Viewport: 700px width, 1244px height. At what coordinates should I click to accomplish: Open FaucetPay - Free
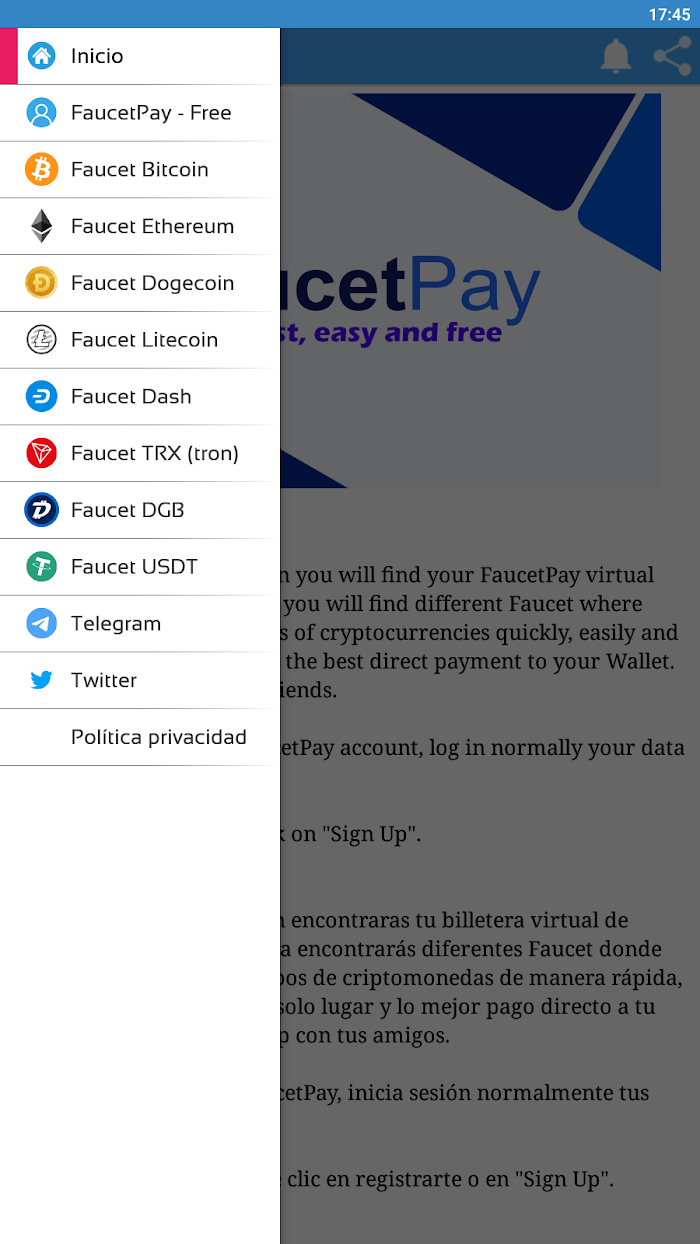pyautogui.click(x=140, y=113)
